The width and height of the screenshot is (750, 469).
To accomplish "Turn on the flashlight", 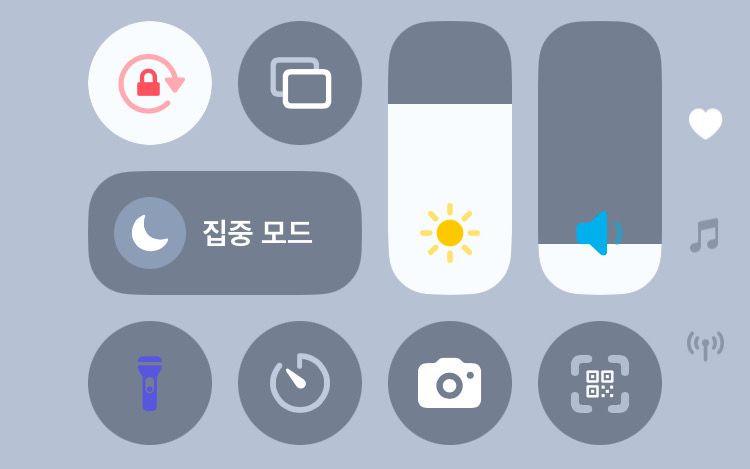I will point(150,383).
